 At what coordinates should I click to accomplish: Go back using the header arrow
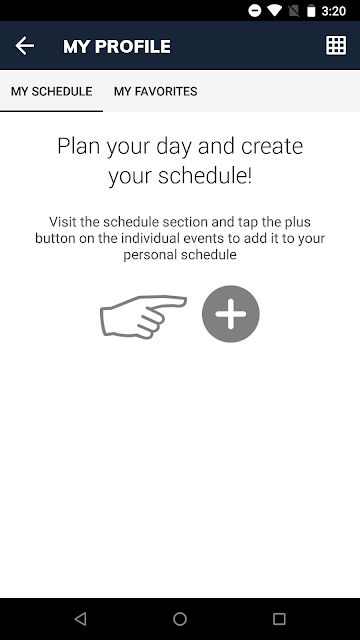click(x=24, y=46)
